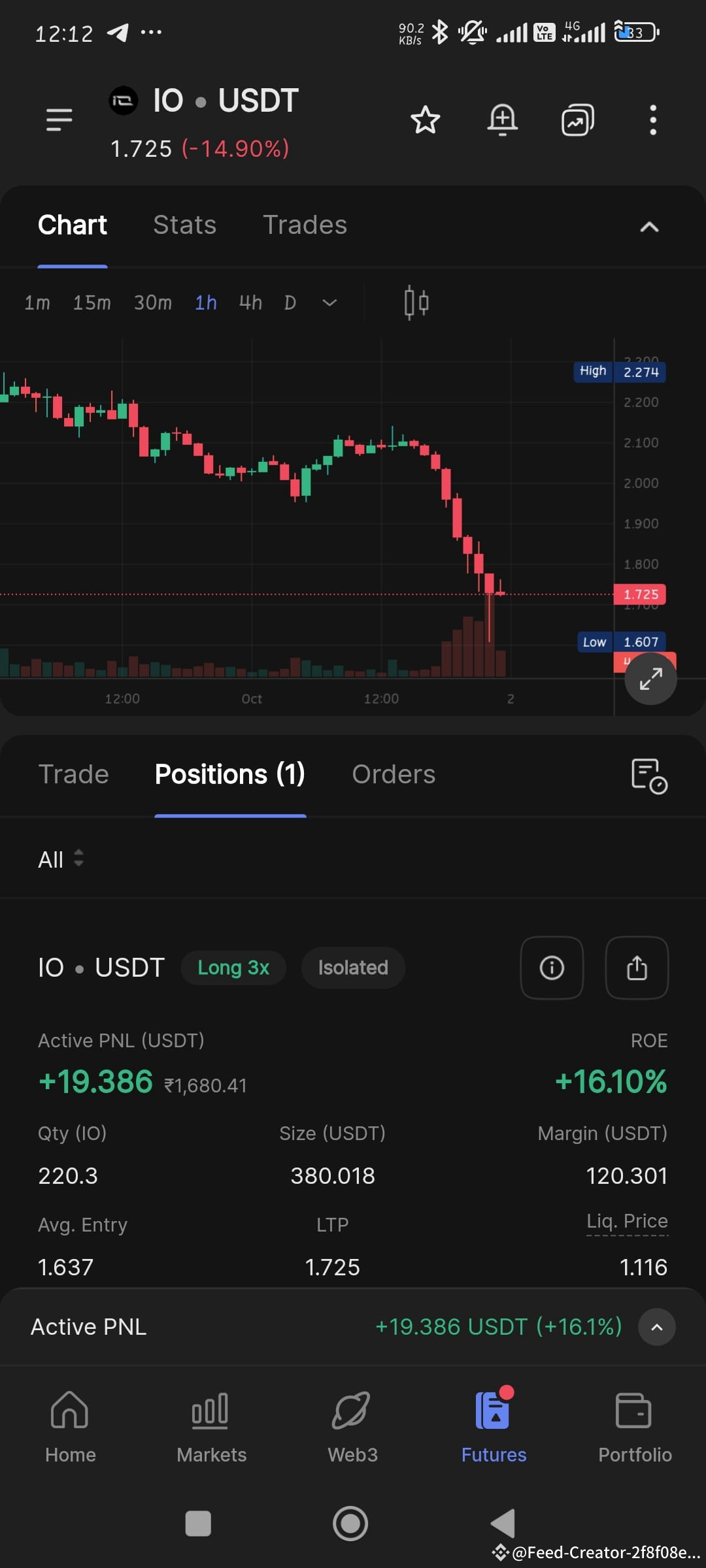Screen dimensions: 706x1568
Task: Select the 15m timeframe
Action: 92,302
